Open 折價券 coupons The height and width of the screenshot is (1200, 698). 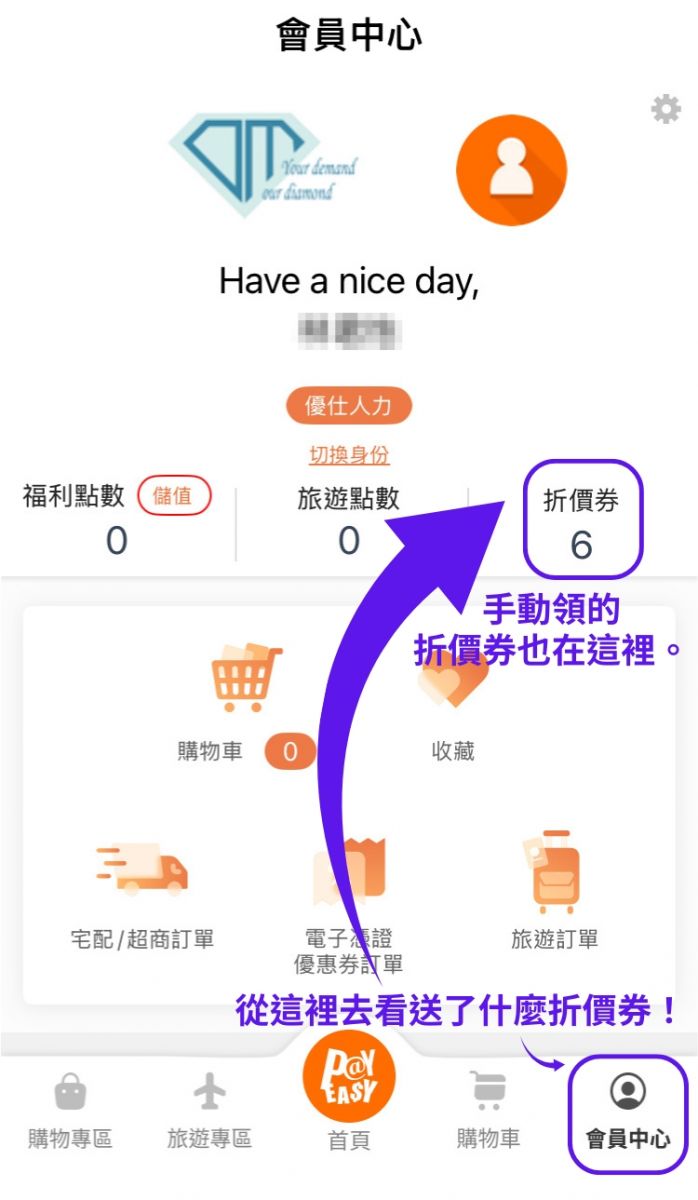click(581, 519)
